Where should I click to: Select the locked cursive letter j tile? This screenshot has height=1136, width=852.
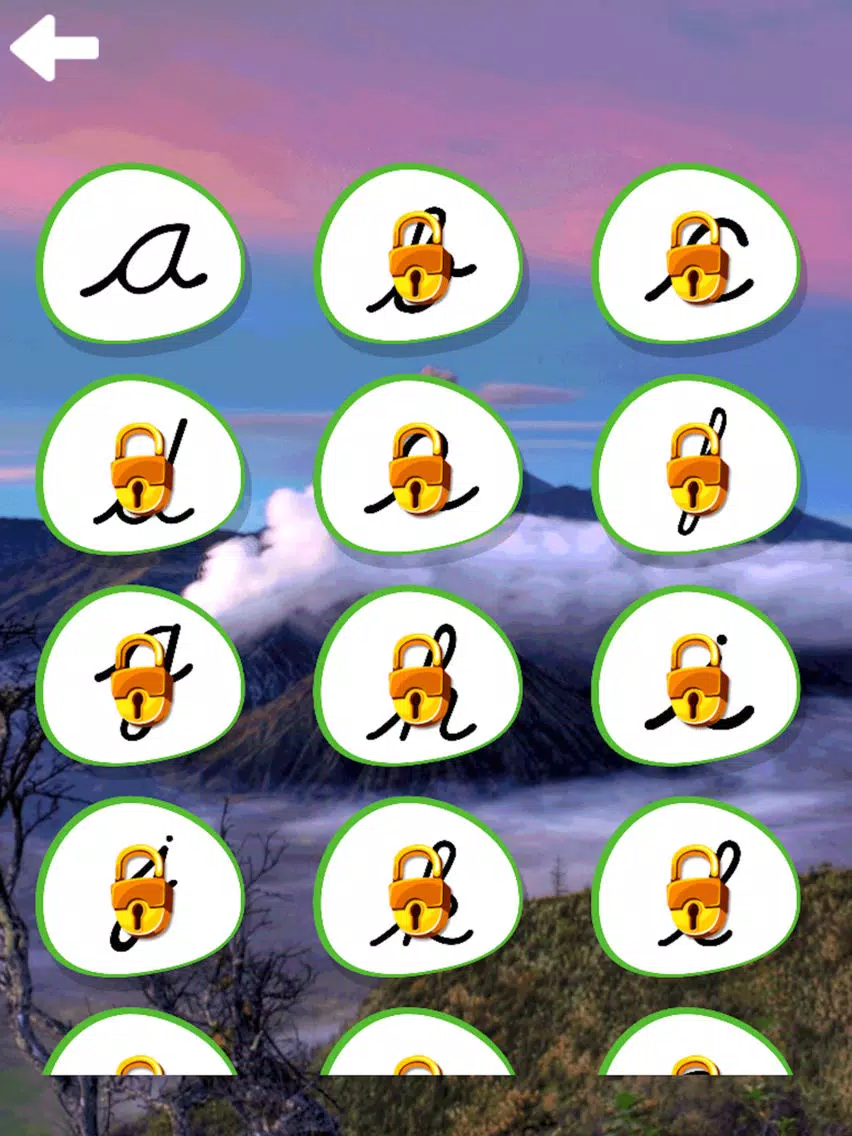[141, 889]
